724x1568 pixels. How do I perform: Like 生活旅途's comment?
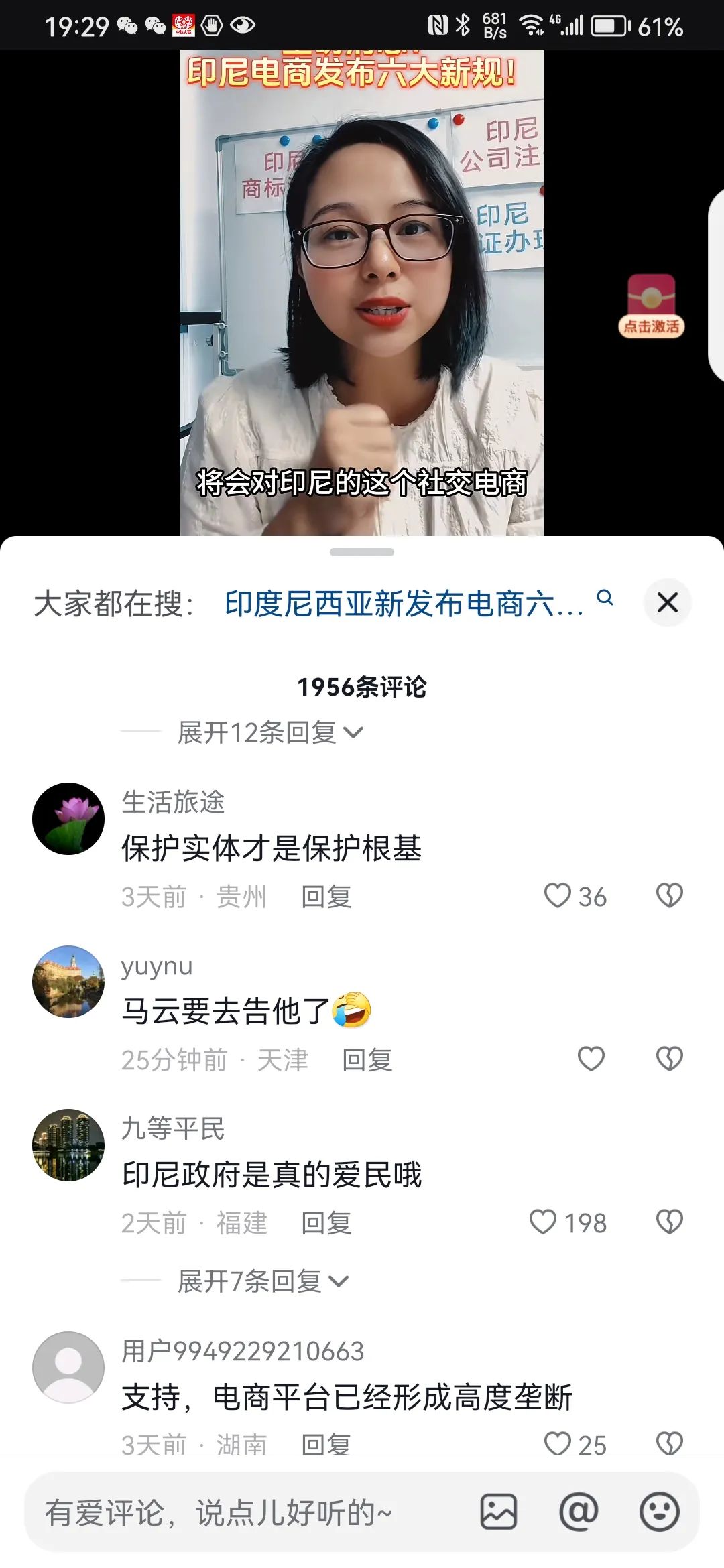coord(558,896)
